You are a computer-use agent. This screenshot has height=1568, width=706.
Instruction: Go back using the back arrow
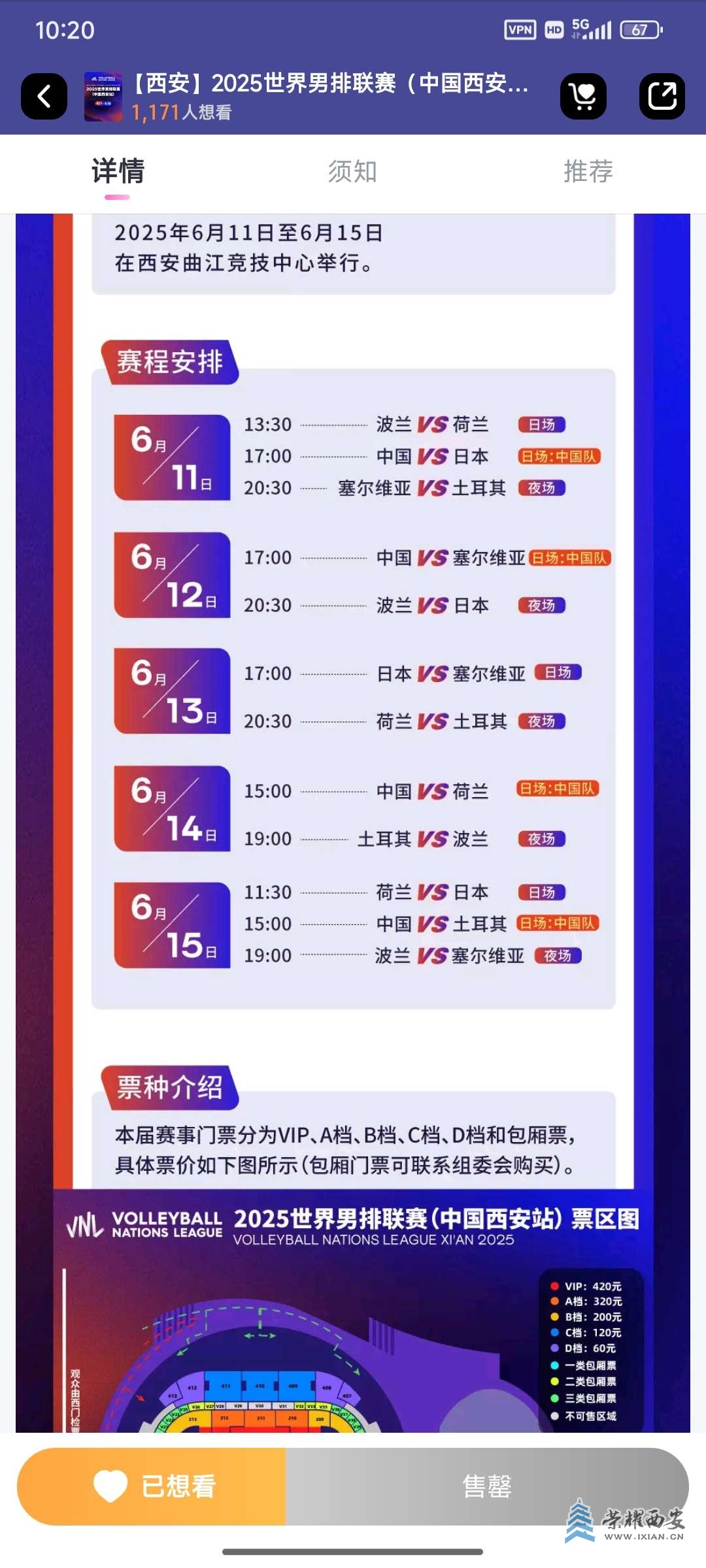[x=44, y=97]
